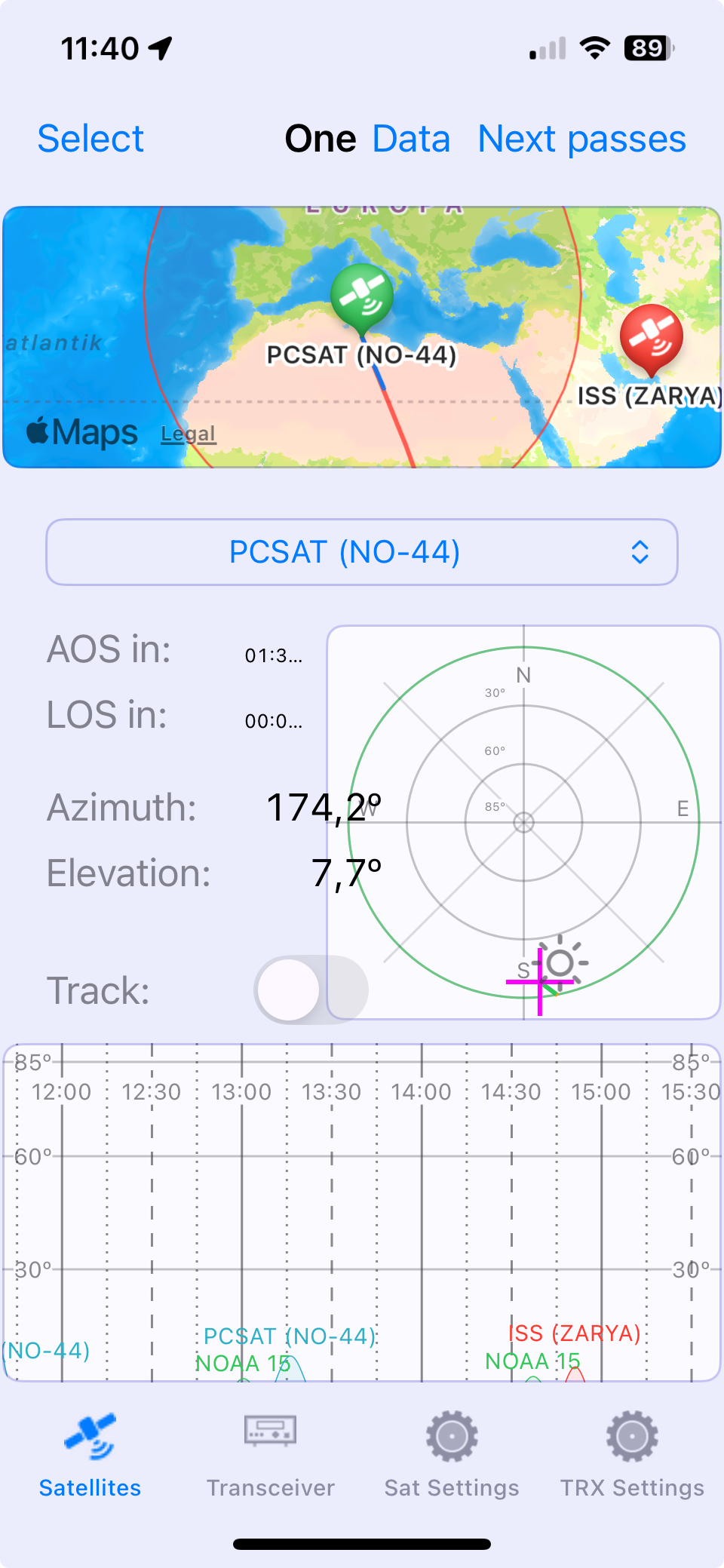Enable the Track switch
This screenshot has height=1568, width=724.
[311, 990]
